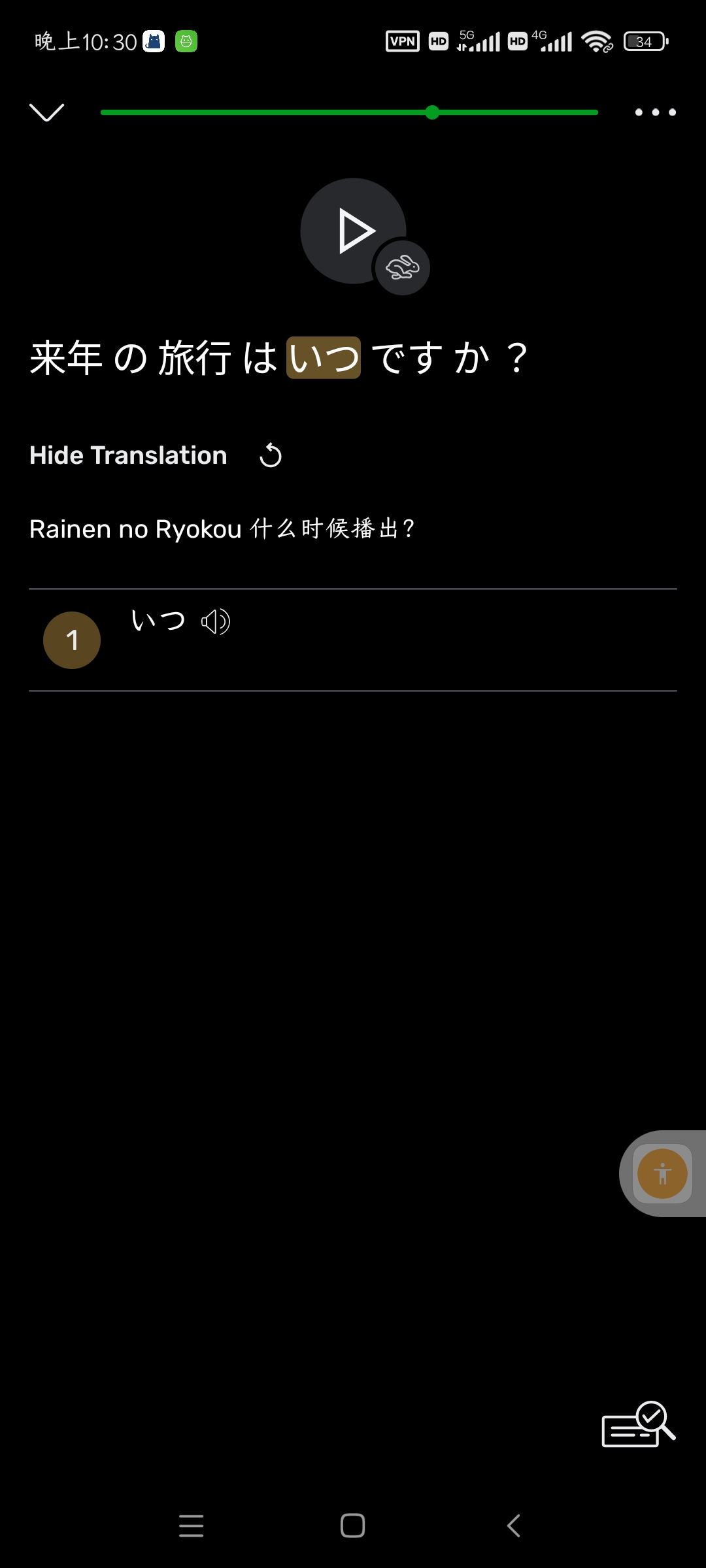Play the sentence audio
Image resolution: width=706 pixels, height=1568 pixels.
354,231
